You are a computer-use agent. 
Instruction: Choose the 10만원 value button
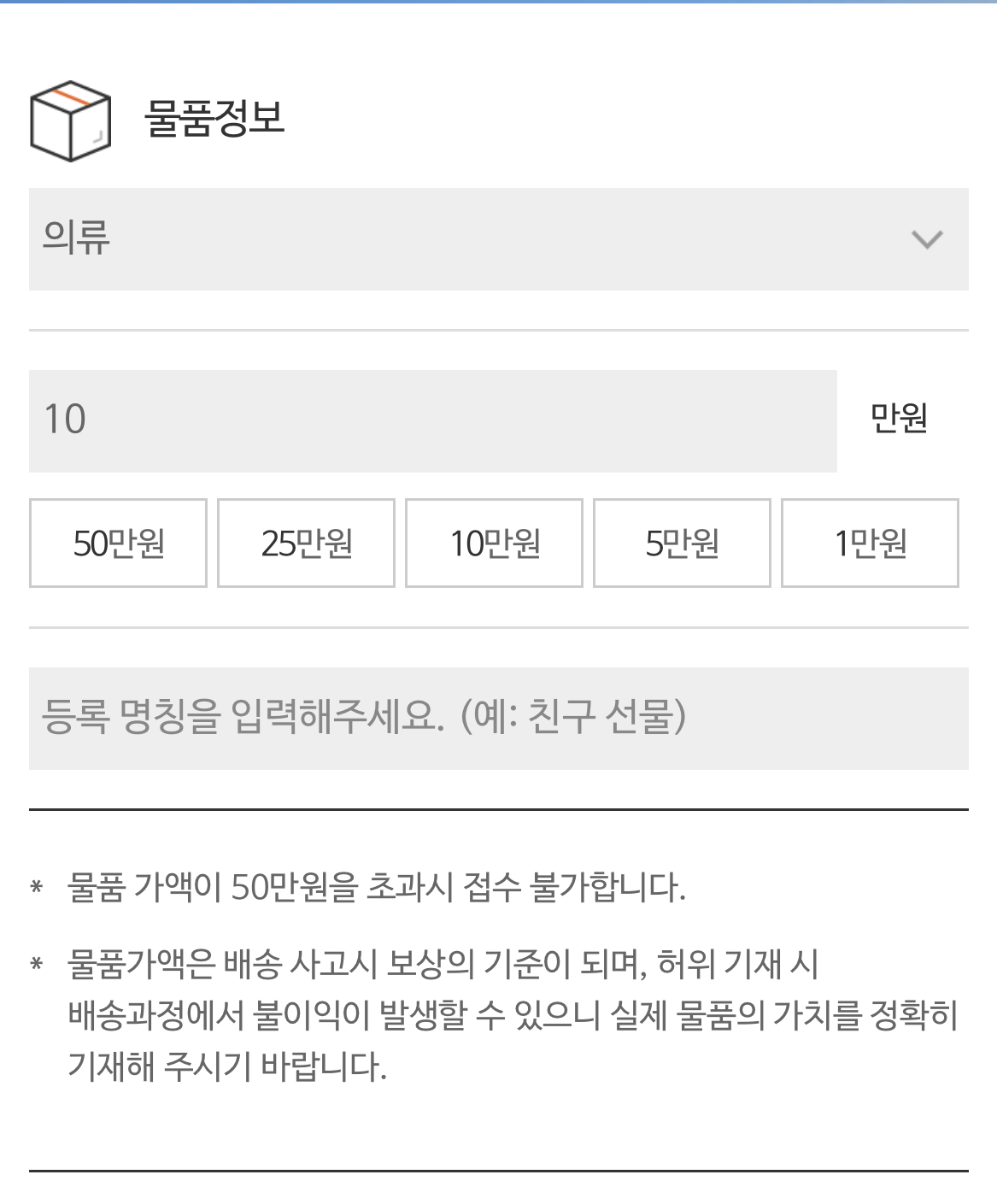pyautogui.click(x=493, y=542)
